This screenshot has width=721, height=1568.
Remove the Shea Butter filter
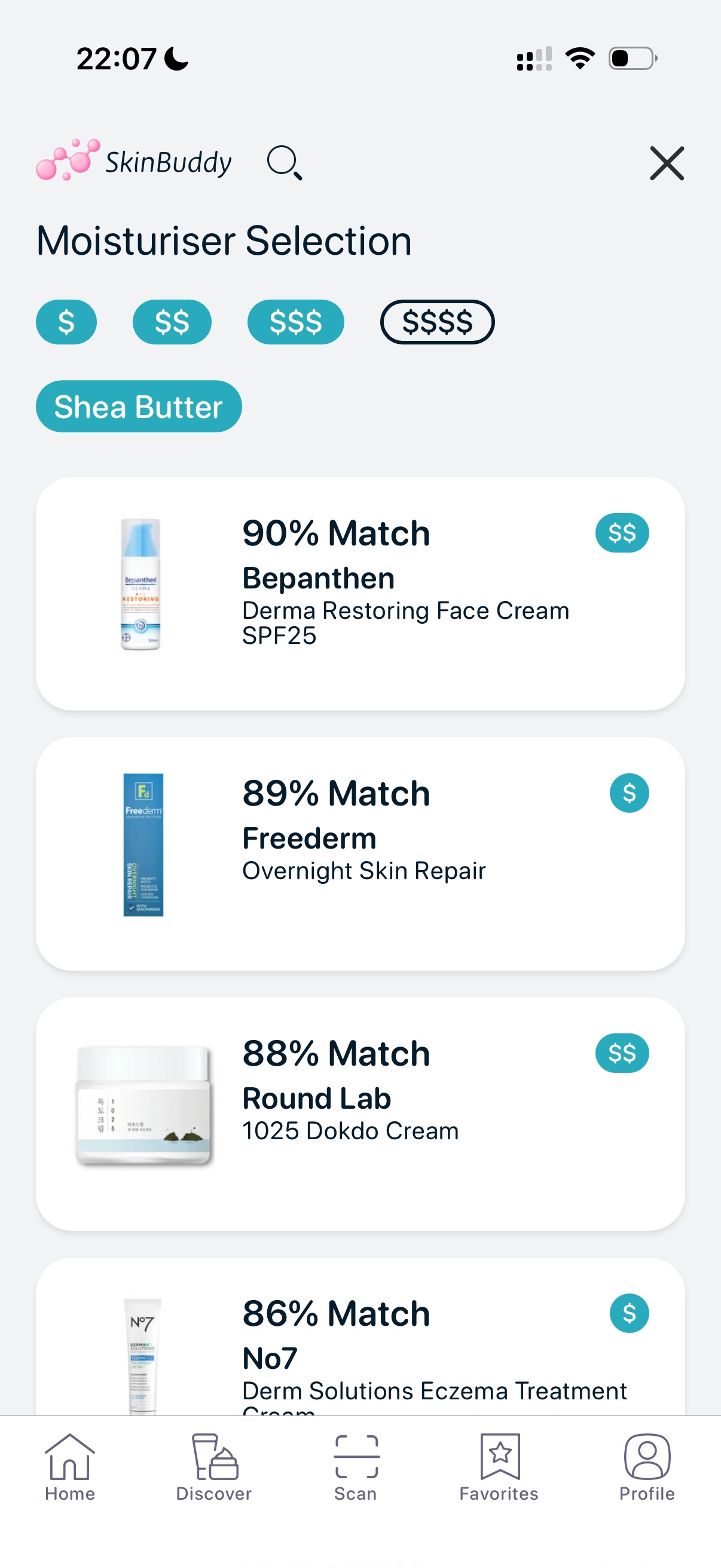pyautogui.click(x=138, y=406)
